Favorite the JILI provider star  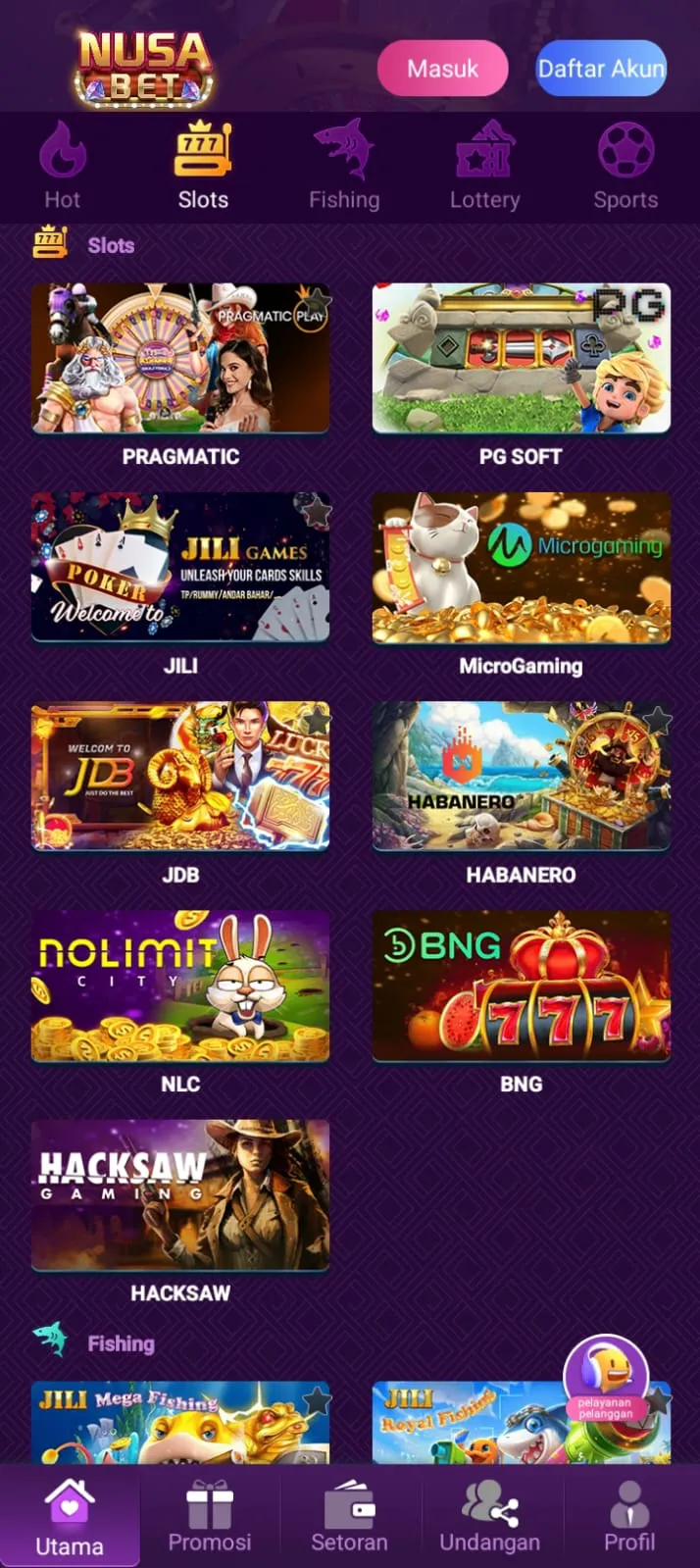[317, 511]
